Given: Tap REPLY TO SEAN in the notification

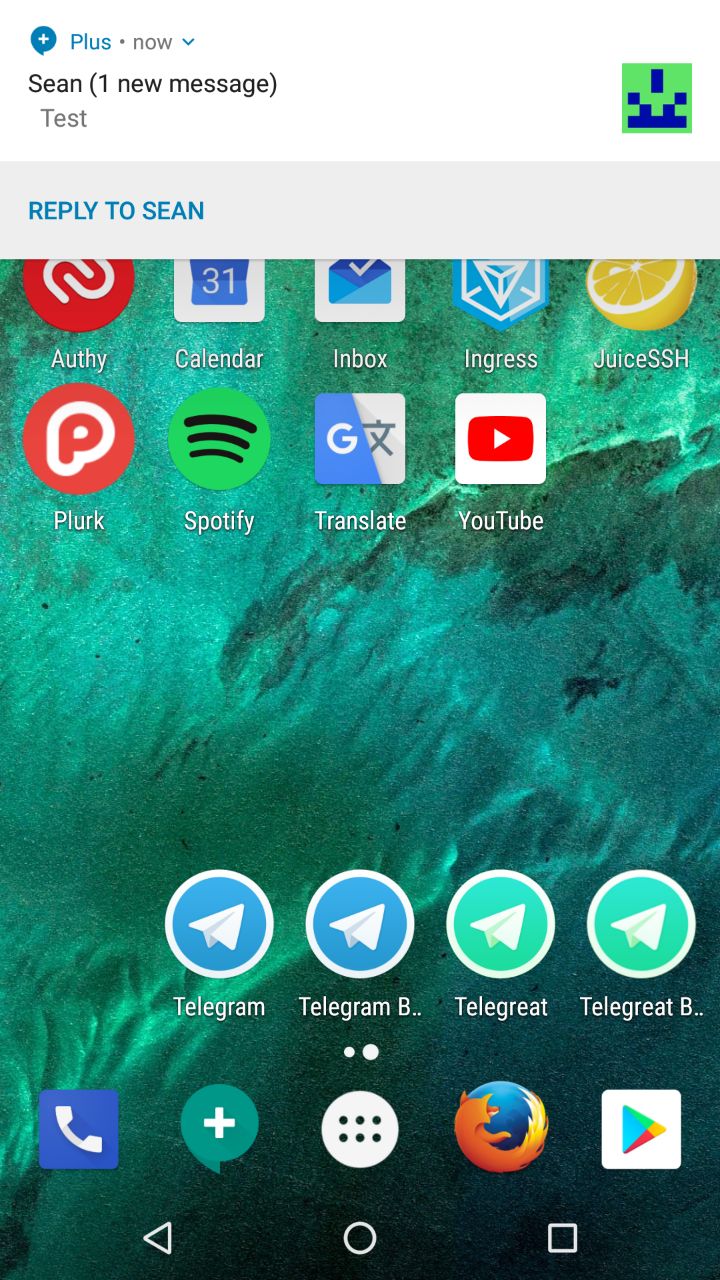Looking at the screenshot, I should point(116,211).
